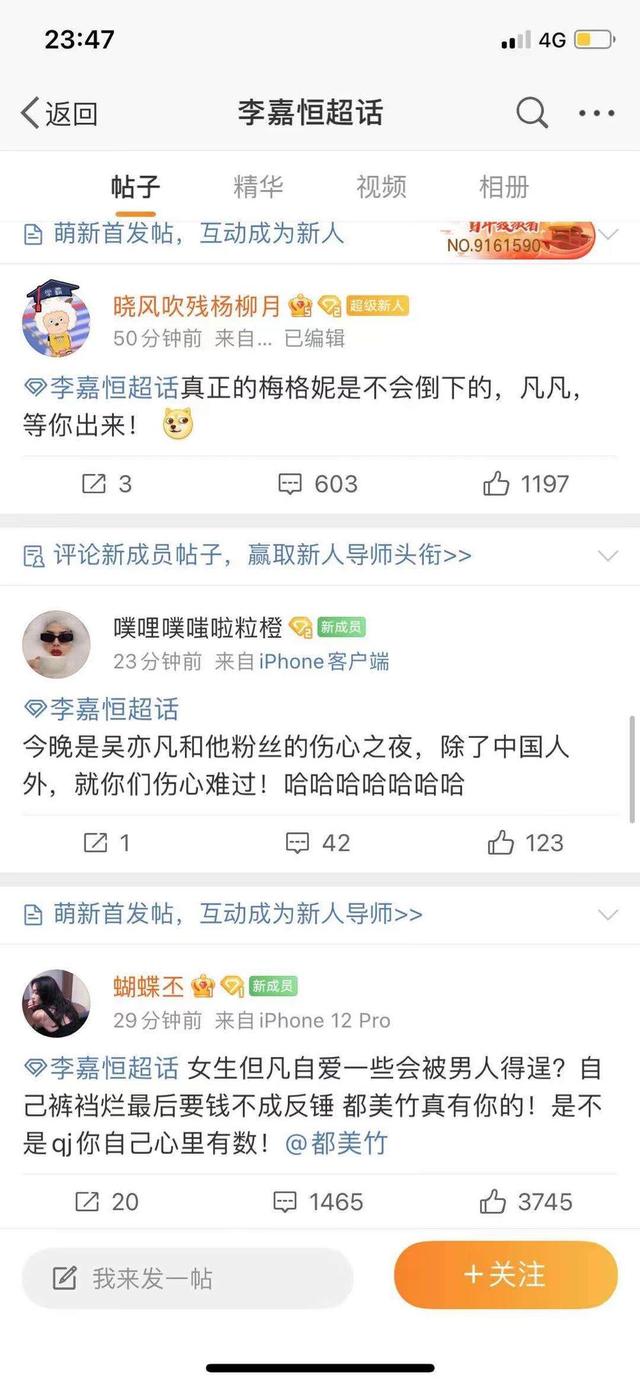Image resolution: width=640 pixels, height=1386 pixels.
Task: Switch to the 相册 tab
Action: pos(504,187)
